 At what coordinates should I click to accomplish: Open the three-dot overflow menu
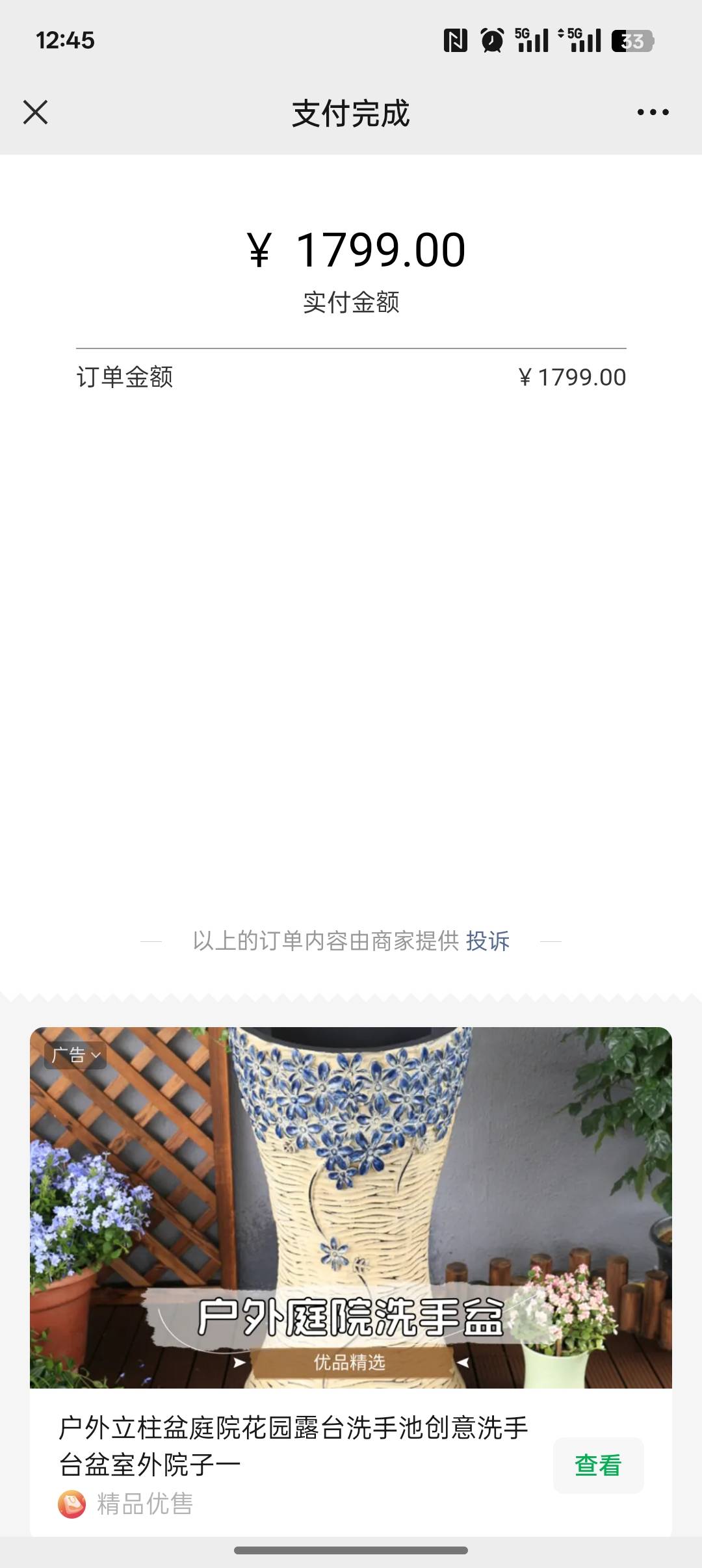[653, 112]
